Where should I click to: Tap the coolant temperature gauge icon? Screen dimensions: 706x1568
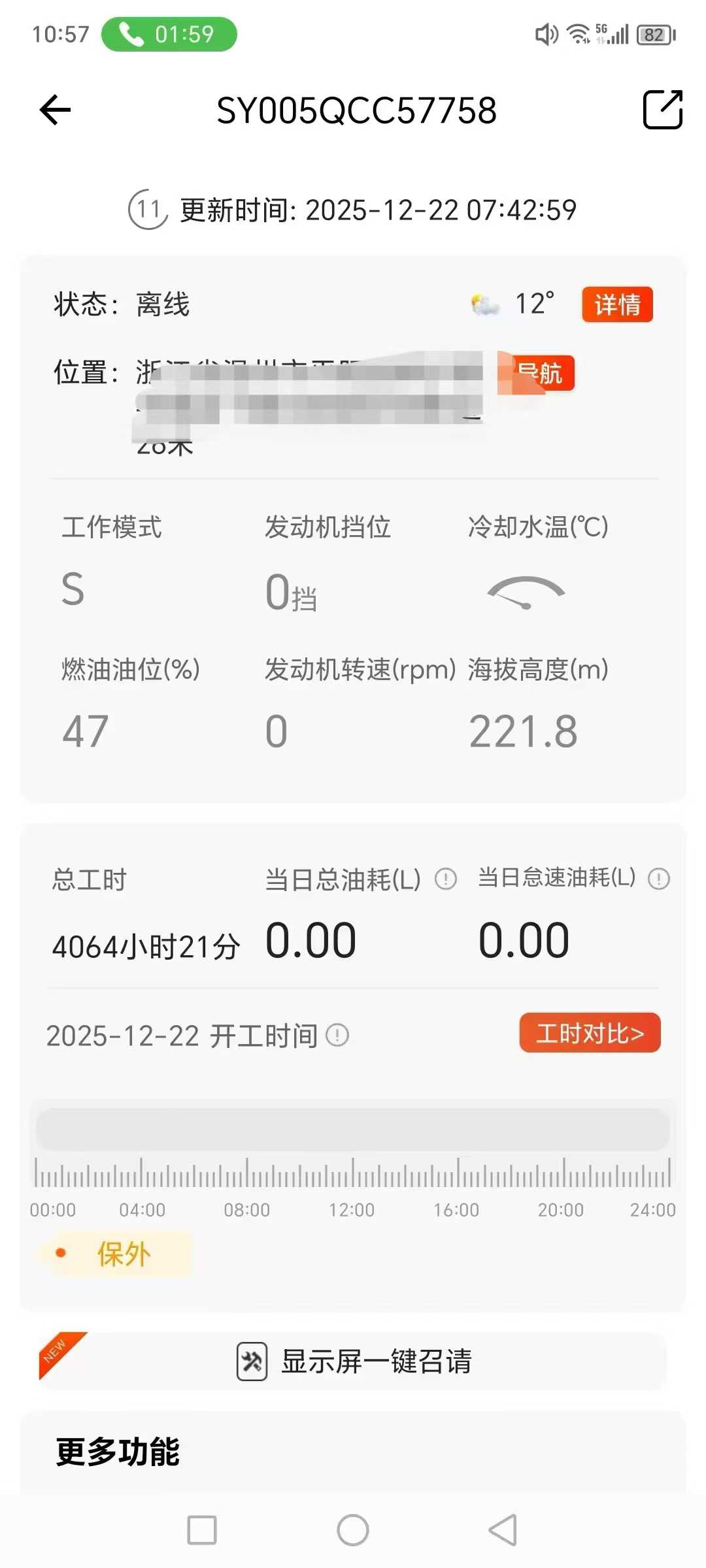coord(526,591)
